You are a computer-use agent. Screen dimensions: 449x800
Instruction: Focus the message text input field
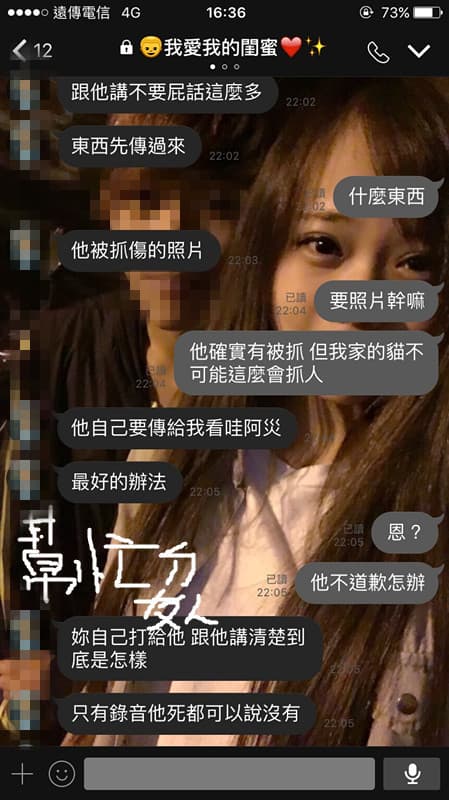tap(229, 773)
